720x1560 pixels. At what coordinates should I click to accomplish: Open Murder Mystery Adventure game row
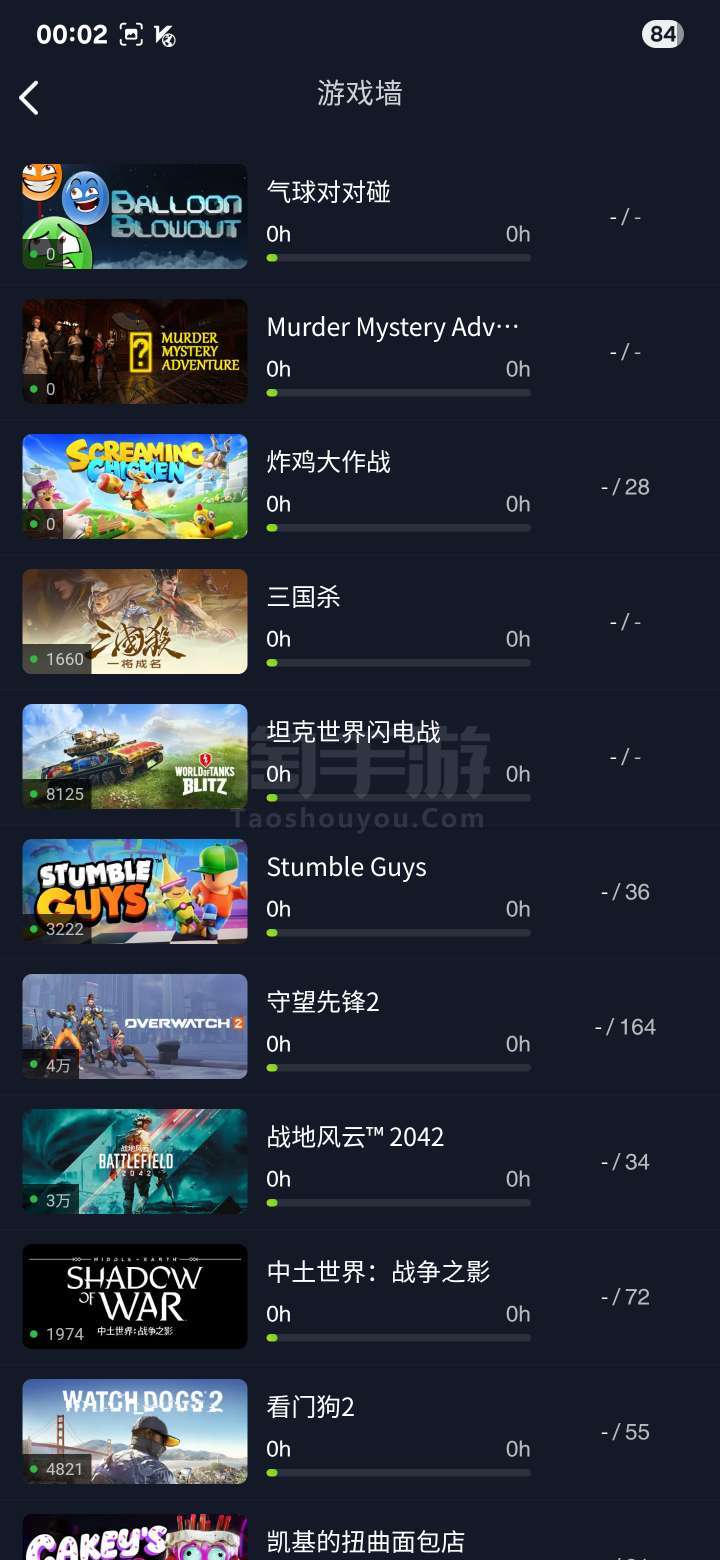coord(360,352)
